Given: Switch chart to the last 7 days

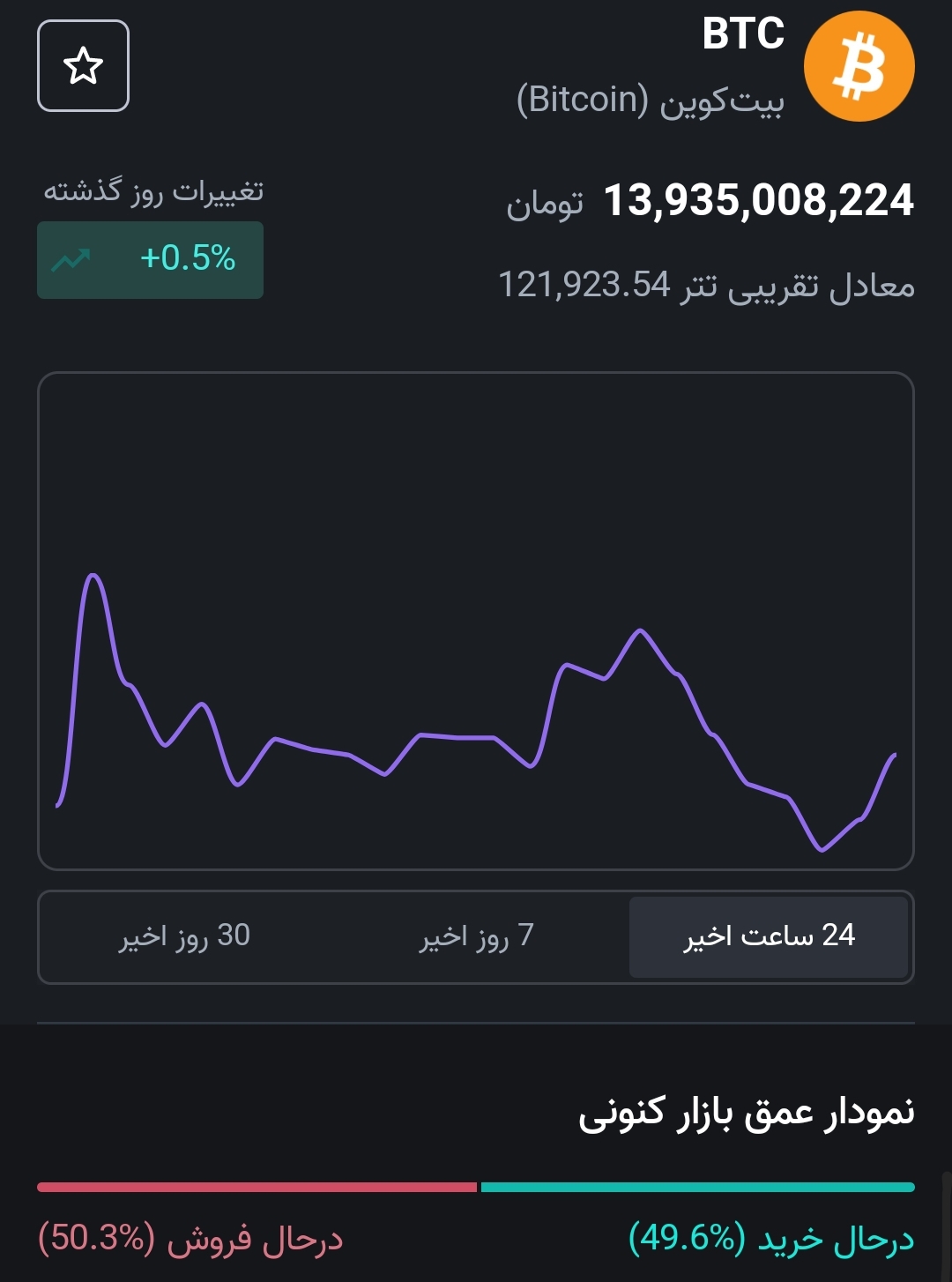Looking at the screenshot, I should click(477, 936).
